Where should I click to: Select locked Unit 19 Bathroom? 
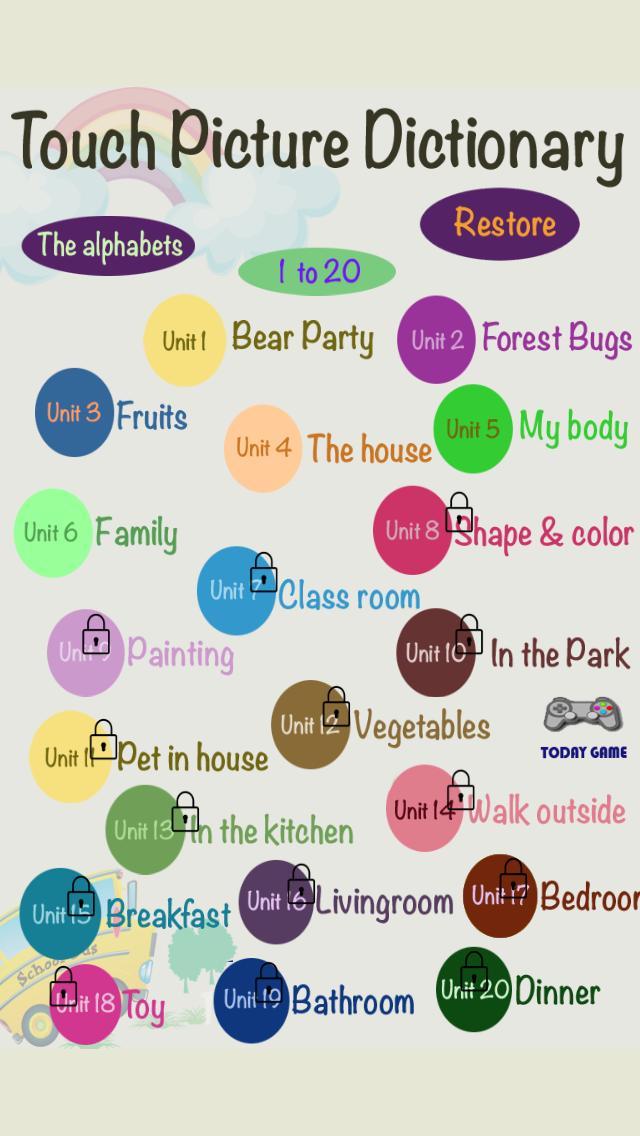(x=251, y=999)
